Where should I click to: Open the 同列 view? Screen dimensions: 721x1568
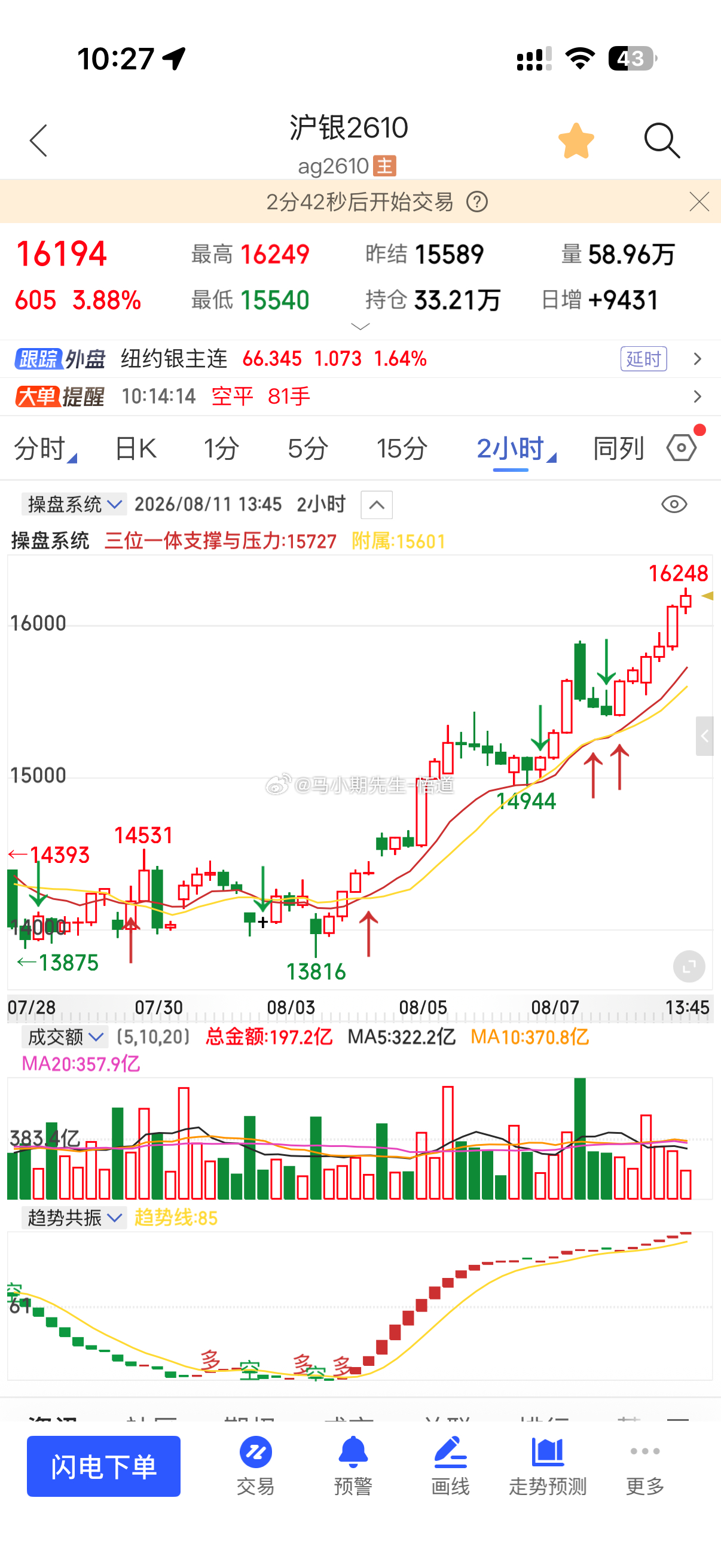[618, 449]
